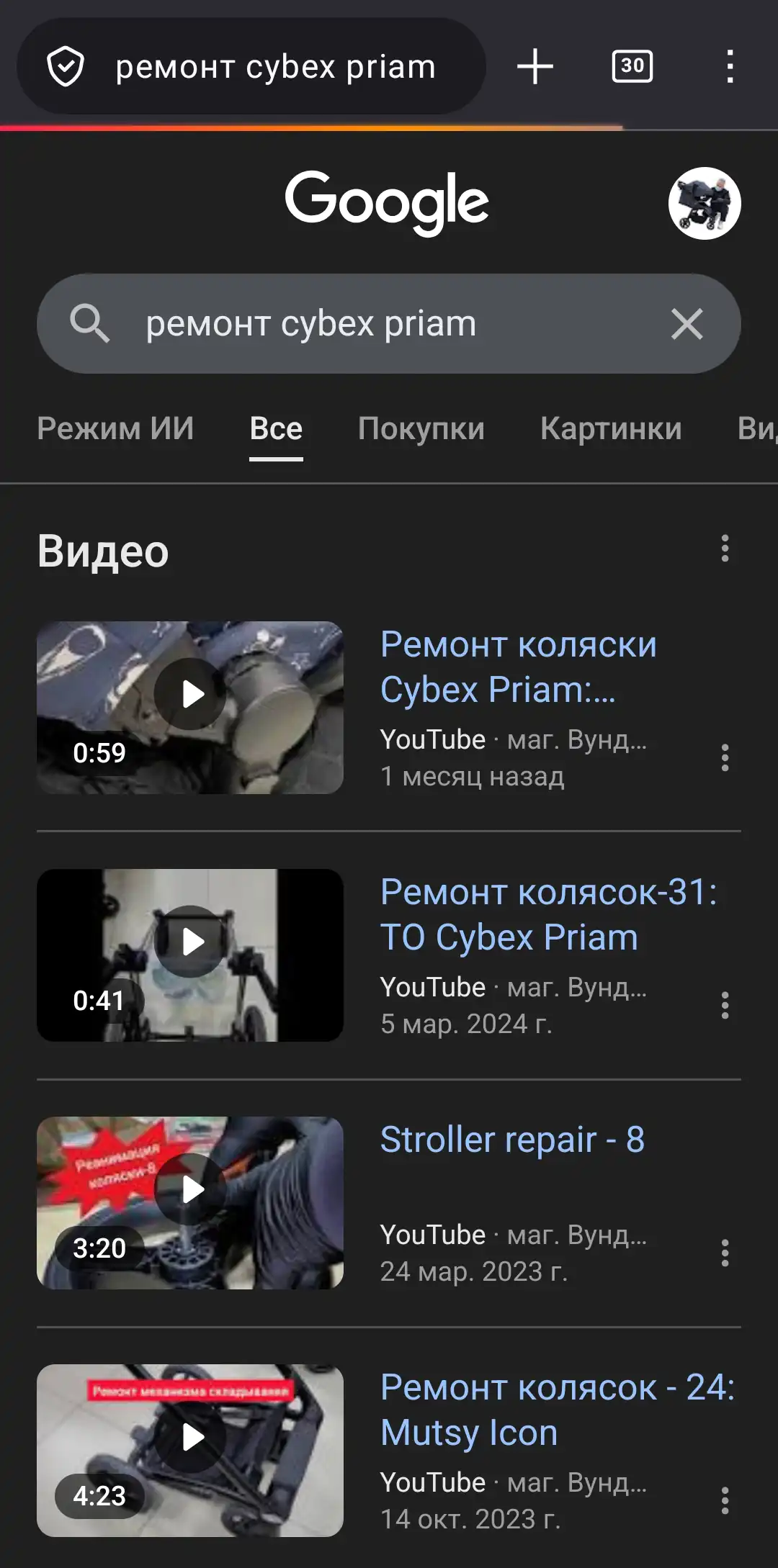Viewport: 778px width, 1568px height.
Task: Tap the Google logo
Action: click(x=387, y=202)
